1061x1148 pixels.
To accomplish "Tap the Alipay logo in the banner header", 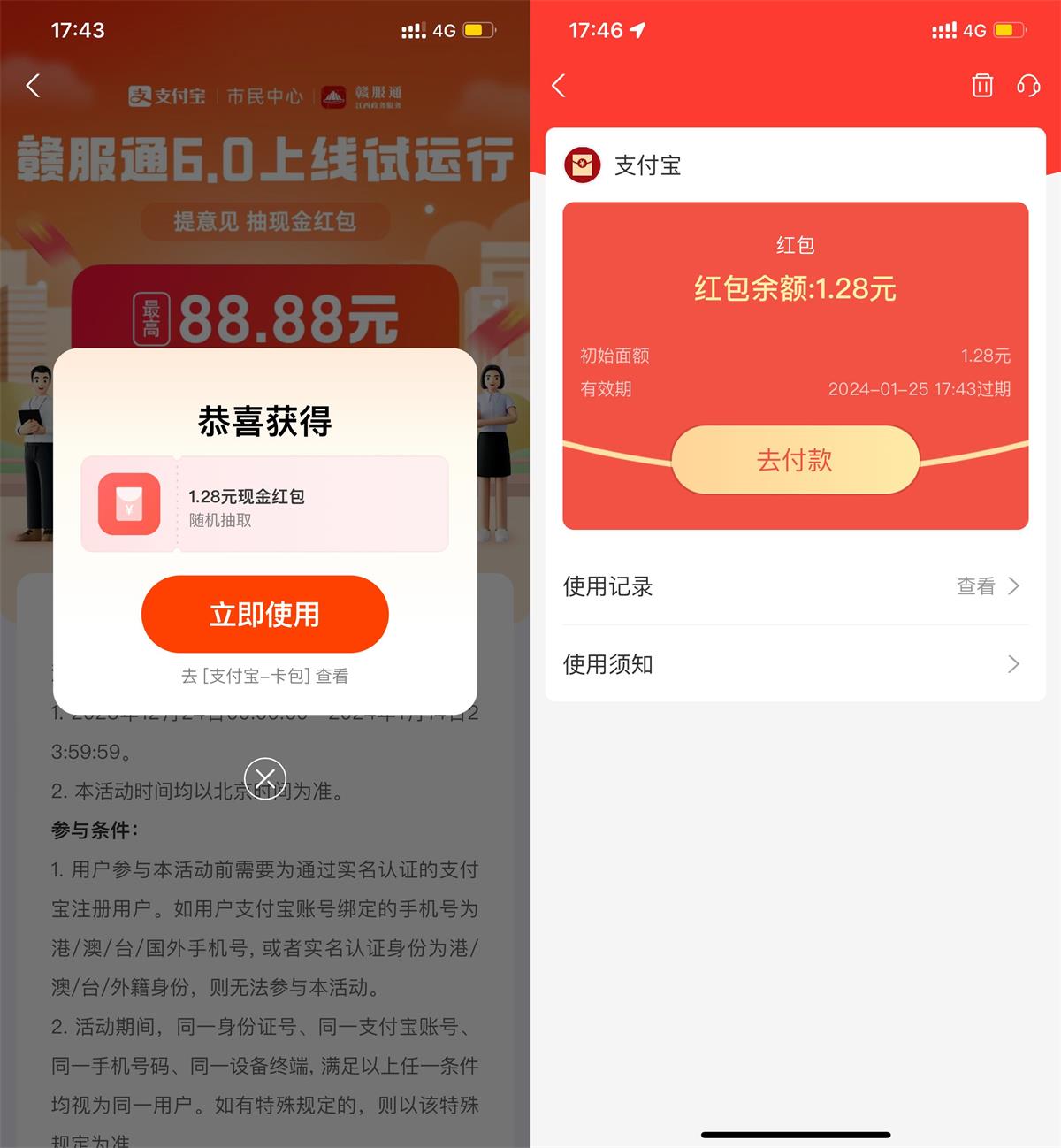I will click(166, 97).
